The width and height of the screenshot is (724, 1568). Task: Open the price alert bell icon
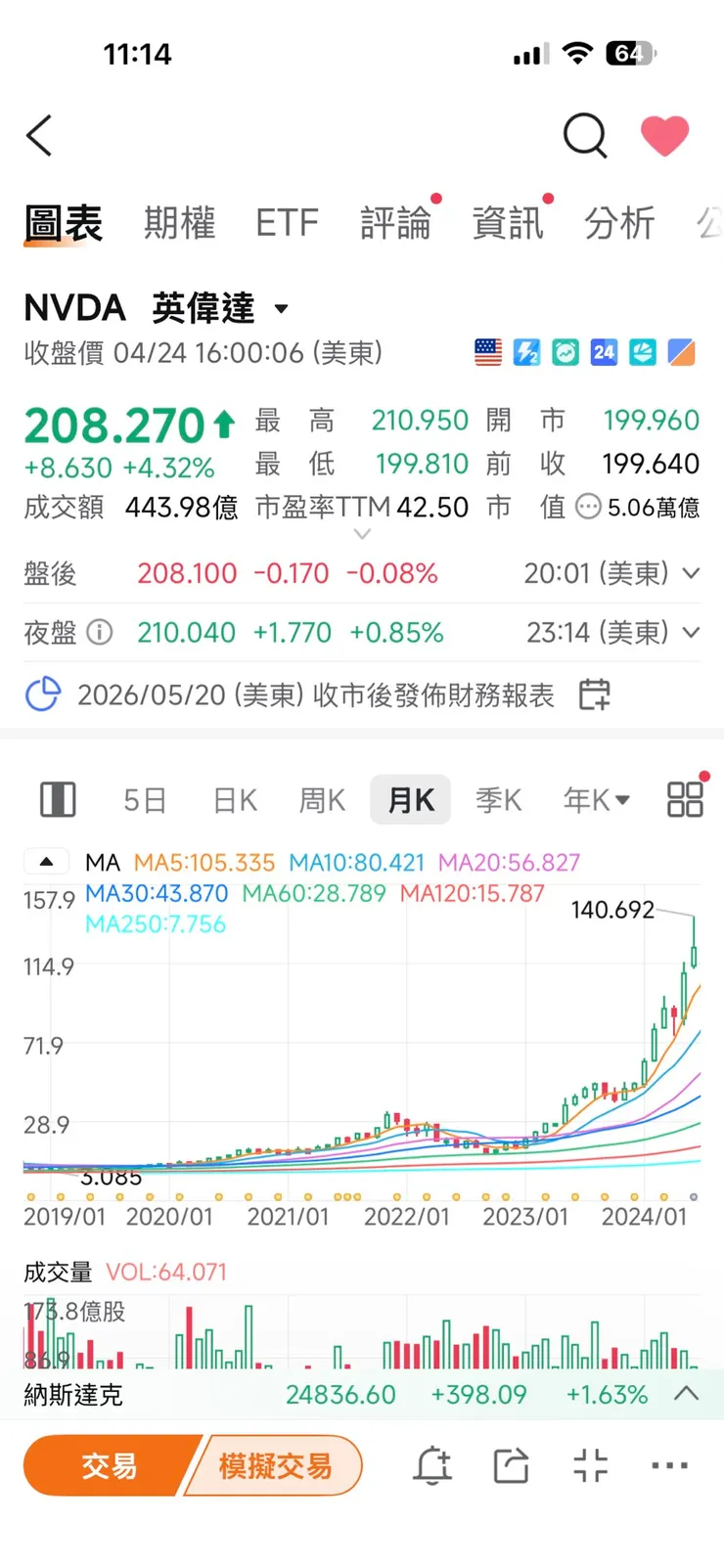pos(432,1464)
